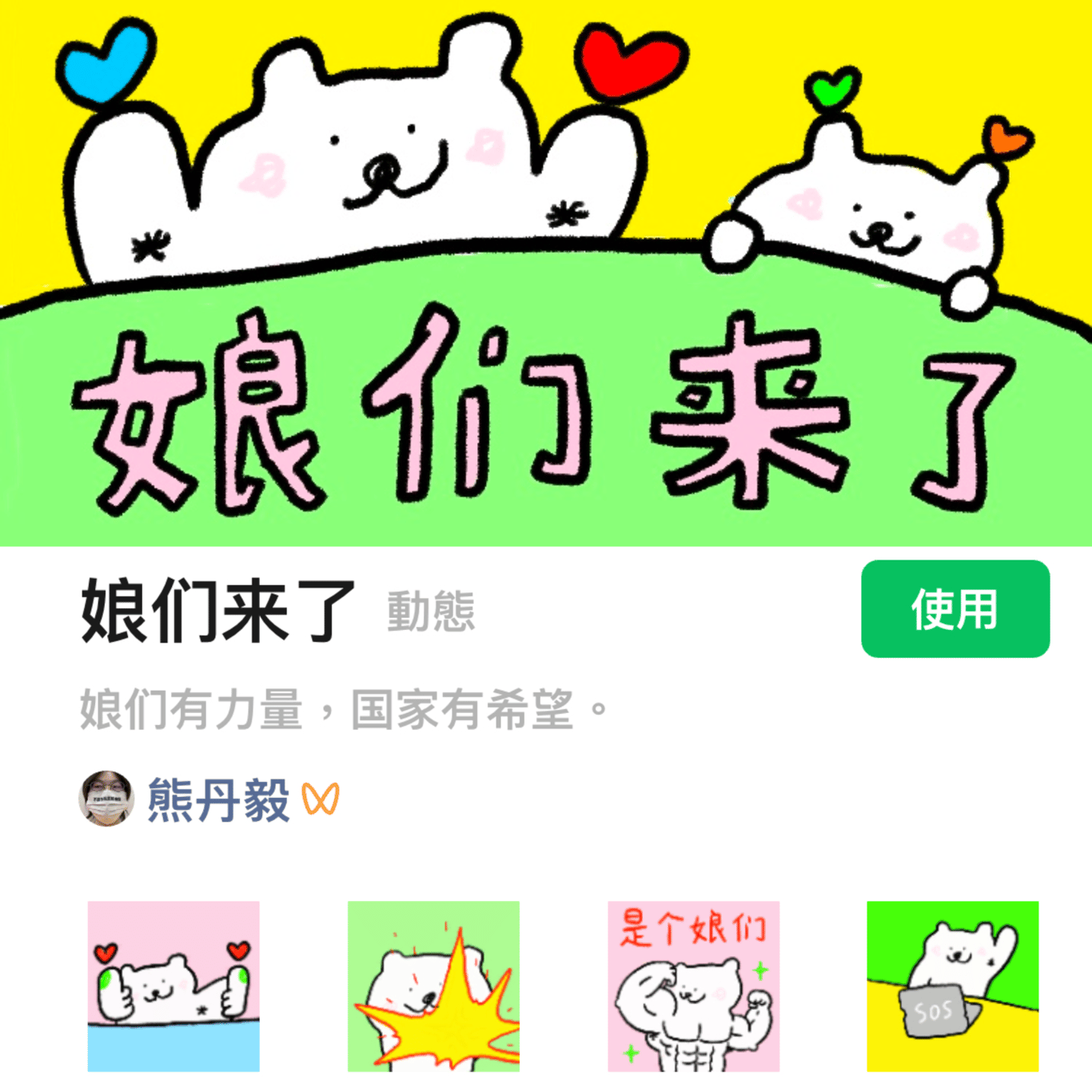Preview the thumbs-up bear sticker

173,986
